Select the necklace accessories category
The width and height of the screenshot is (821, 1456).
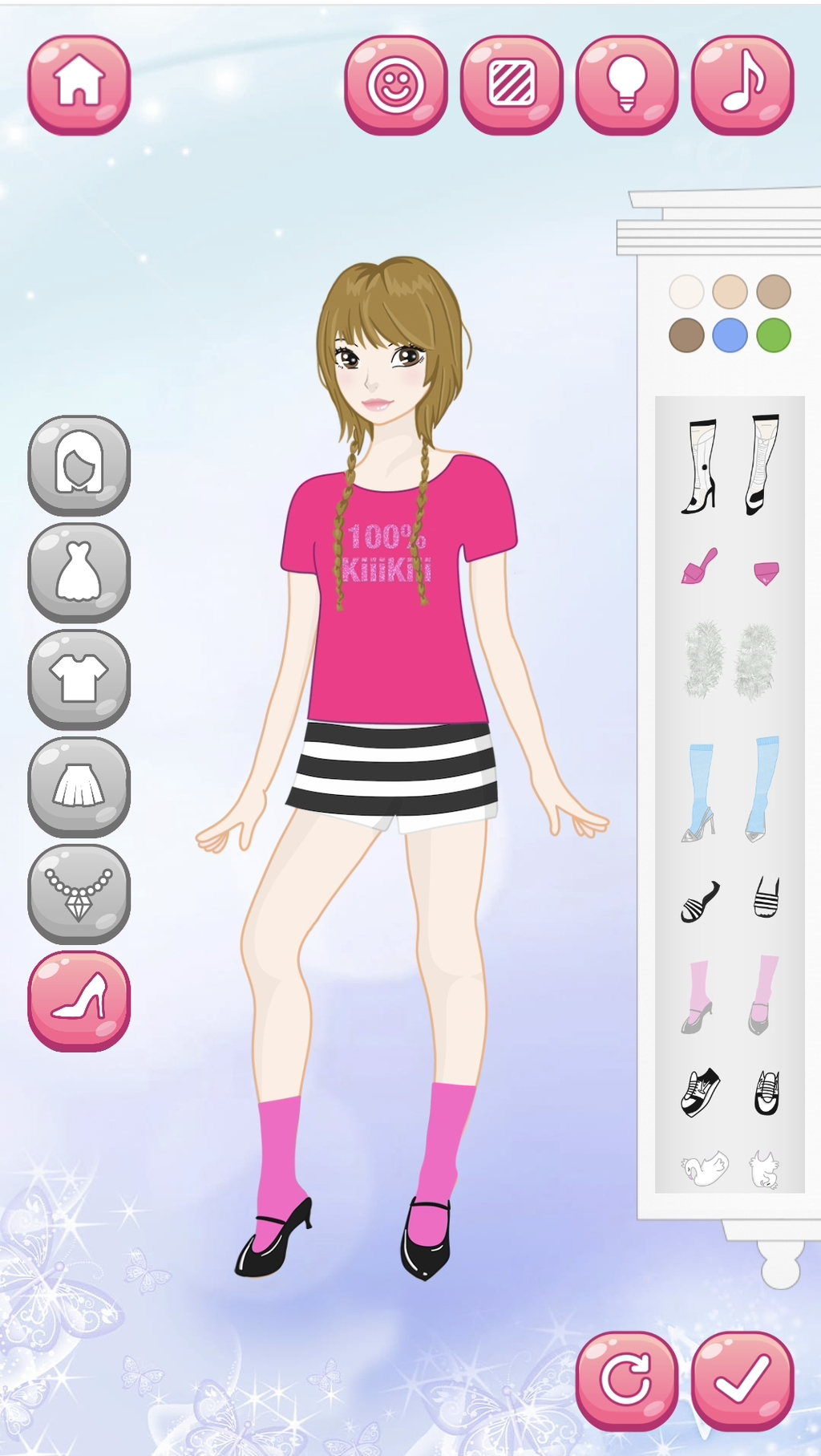tap(79, 893)
